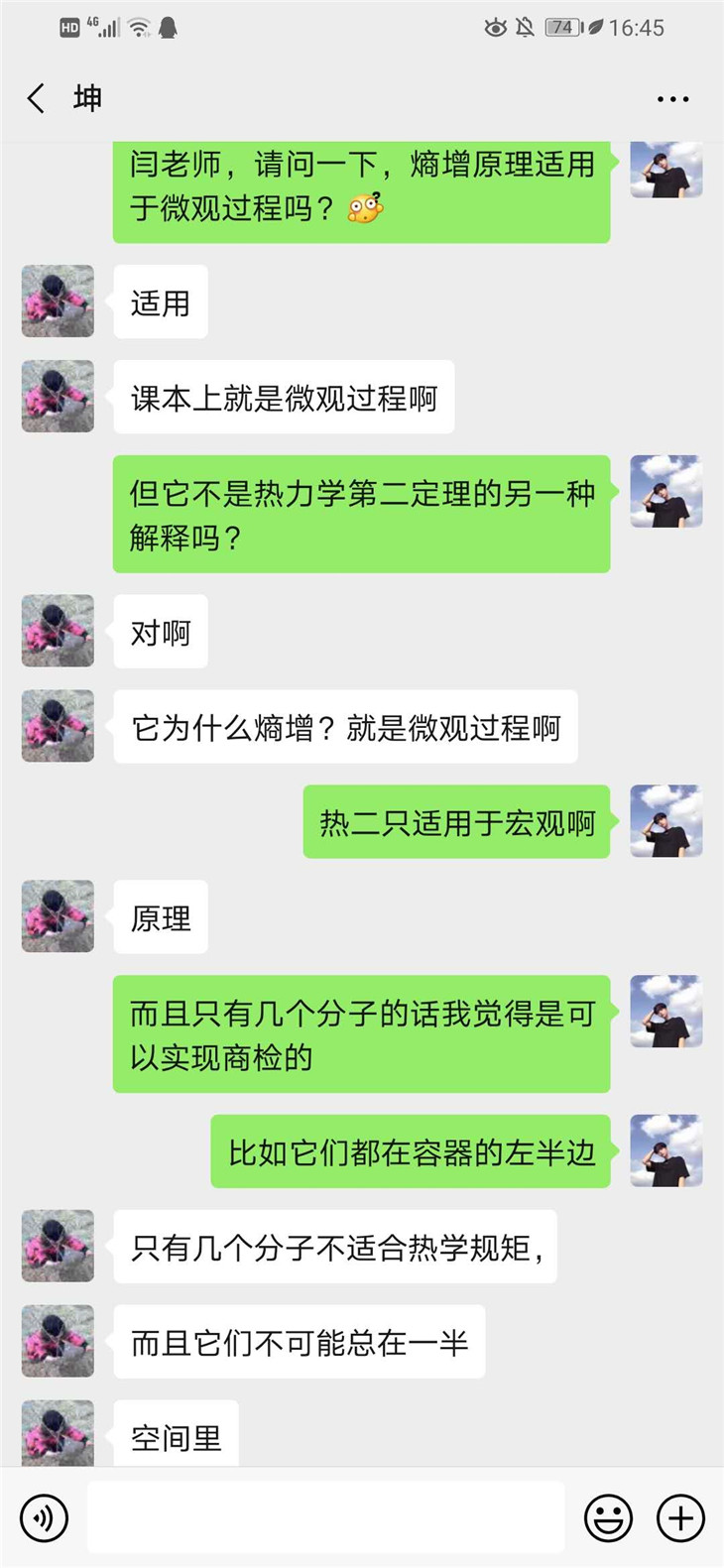724x1568 pixels.
Task: Open the three-dot chat info menu
Action: point(672,99)
